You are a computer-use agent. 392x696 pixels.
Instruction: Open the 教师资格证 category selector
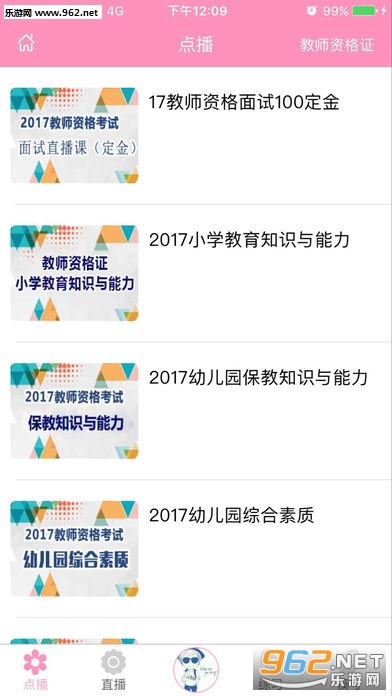[337, 45]
